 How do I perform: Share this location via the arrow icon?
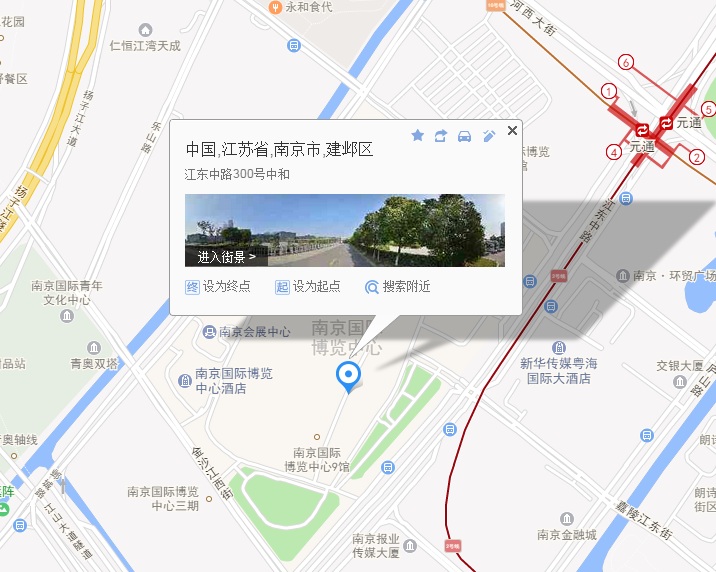tap(441, 135)
